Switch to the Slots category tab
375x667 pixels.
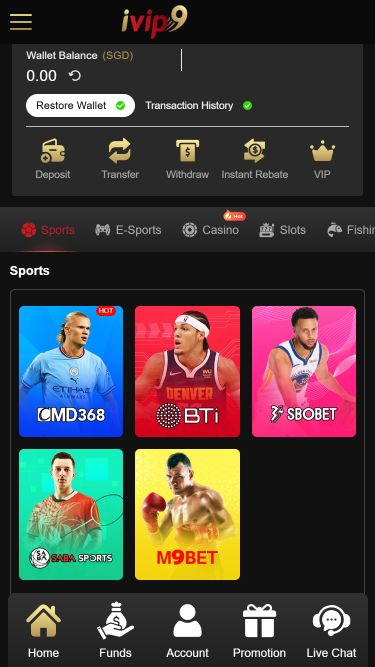click(x=282, y=230)
